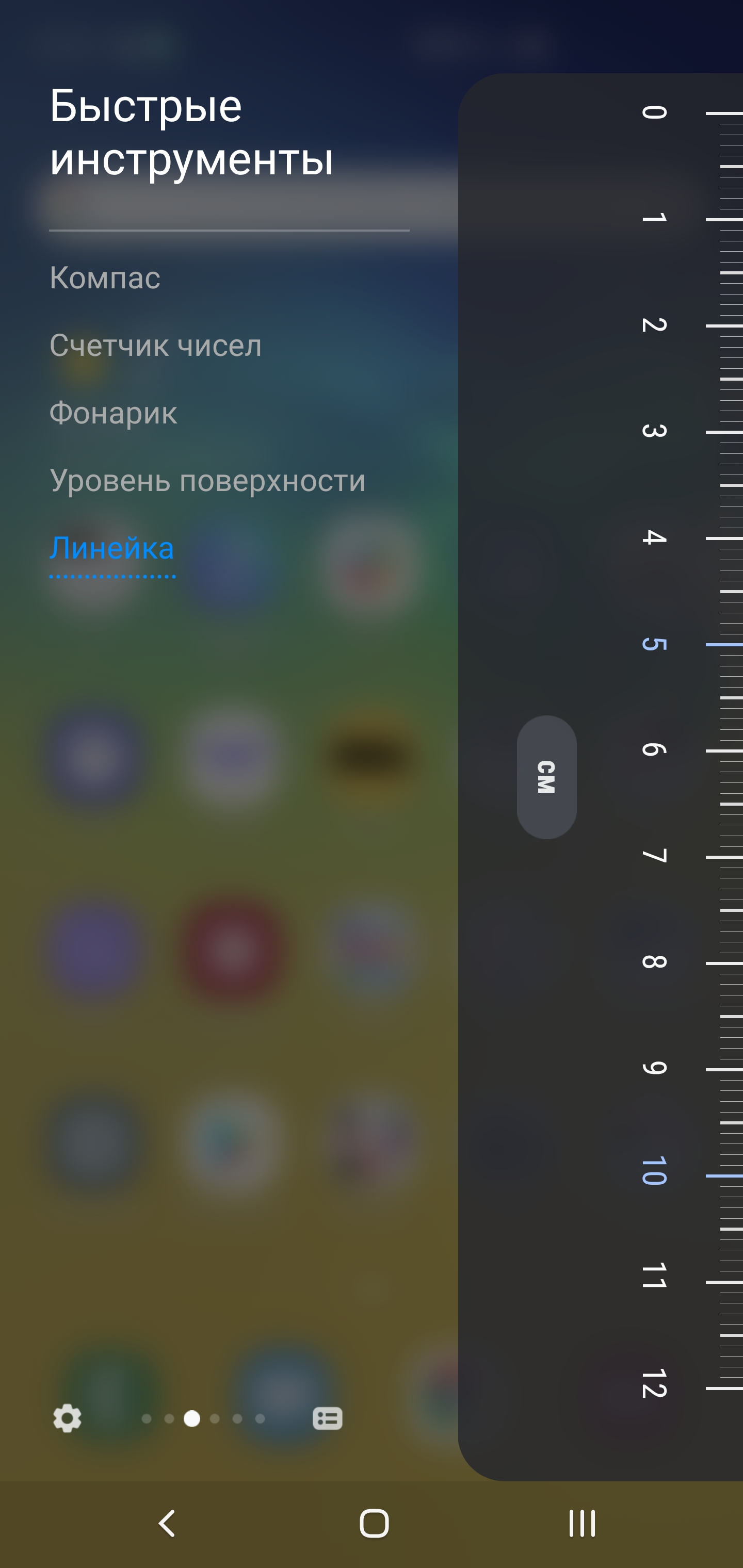Toggle ruler unit with СМ button
This screenshot has height=1568, width=743.
(546, 777)
